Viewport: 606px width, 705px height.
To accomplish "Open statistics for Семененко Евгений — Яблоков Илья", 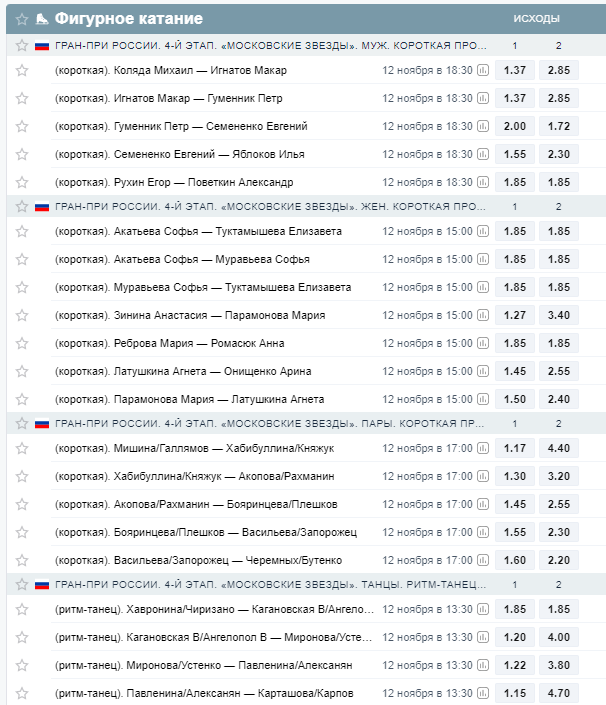I will 483,155.
